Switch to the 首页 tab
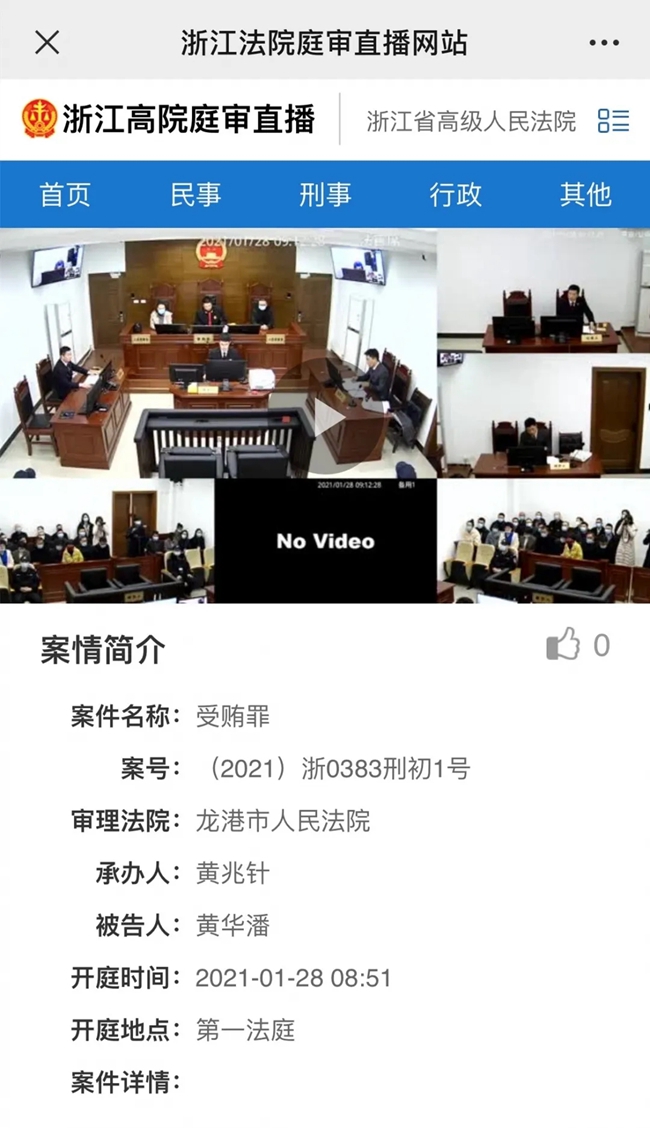Image resolution: width=650 pixels, height=1128 pixels. [x=65, y=194]
